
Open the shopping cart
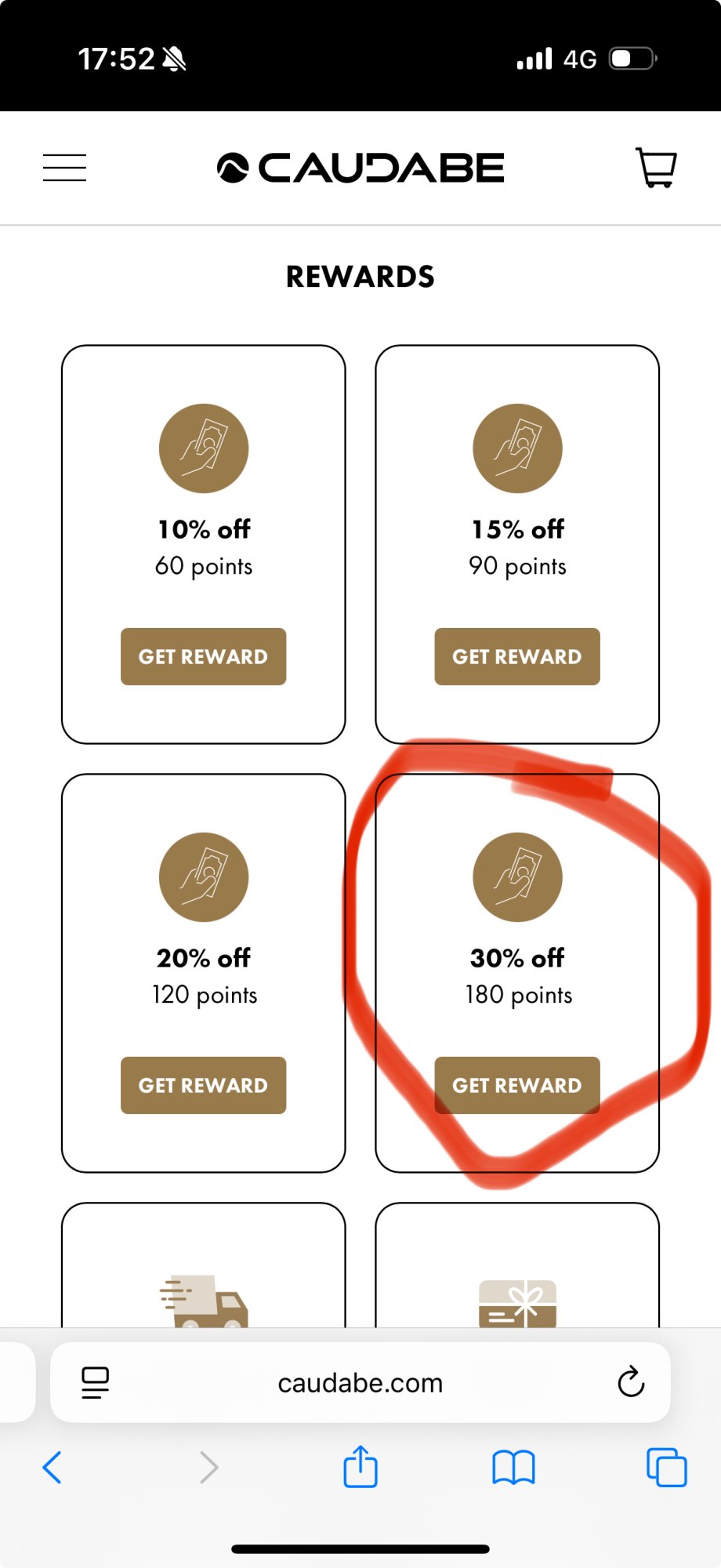pos(655,168)
